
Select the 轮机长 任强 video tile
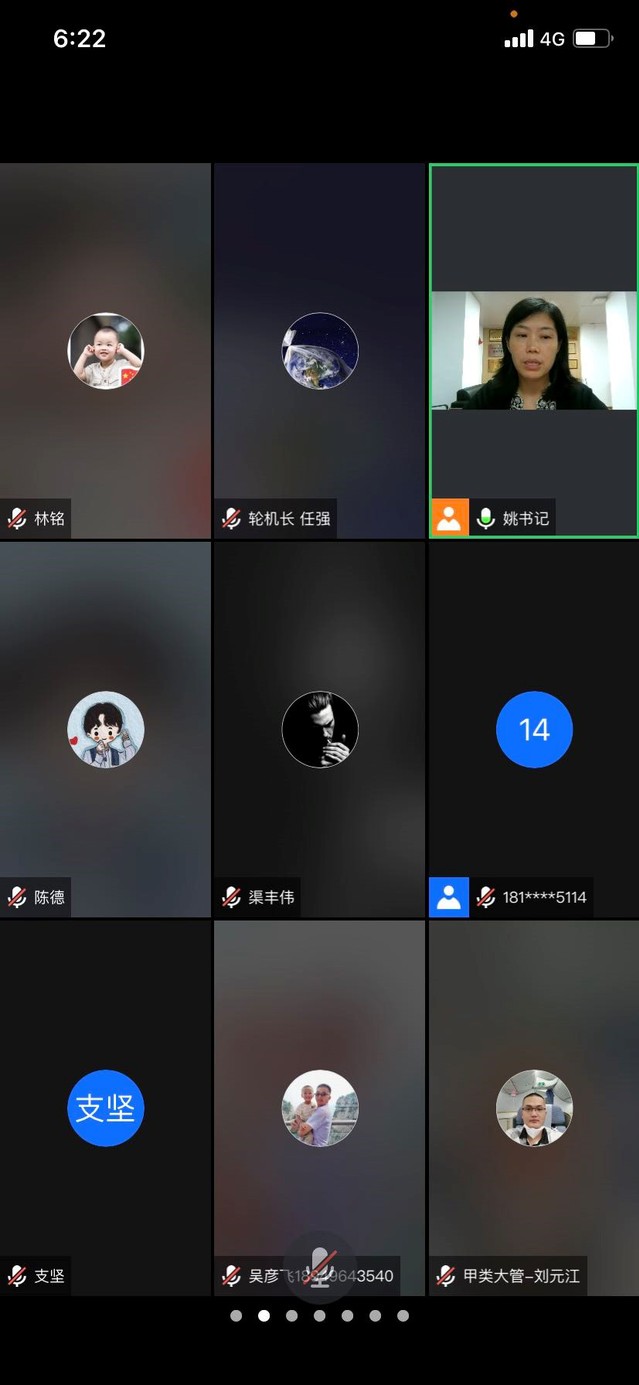(319, 350)
